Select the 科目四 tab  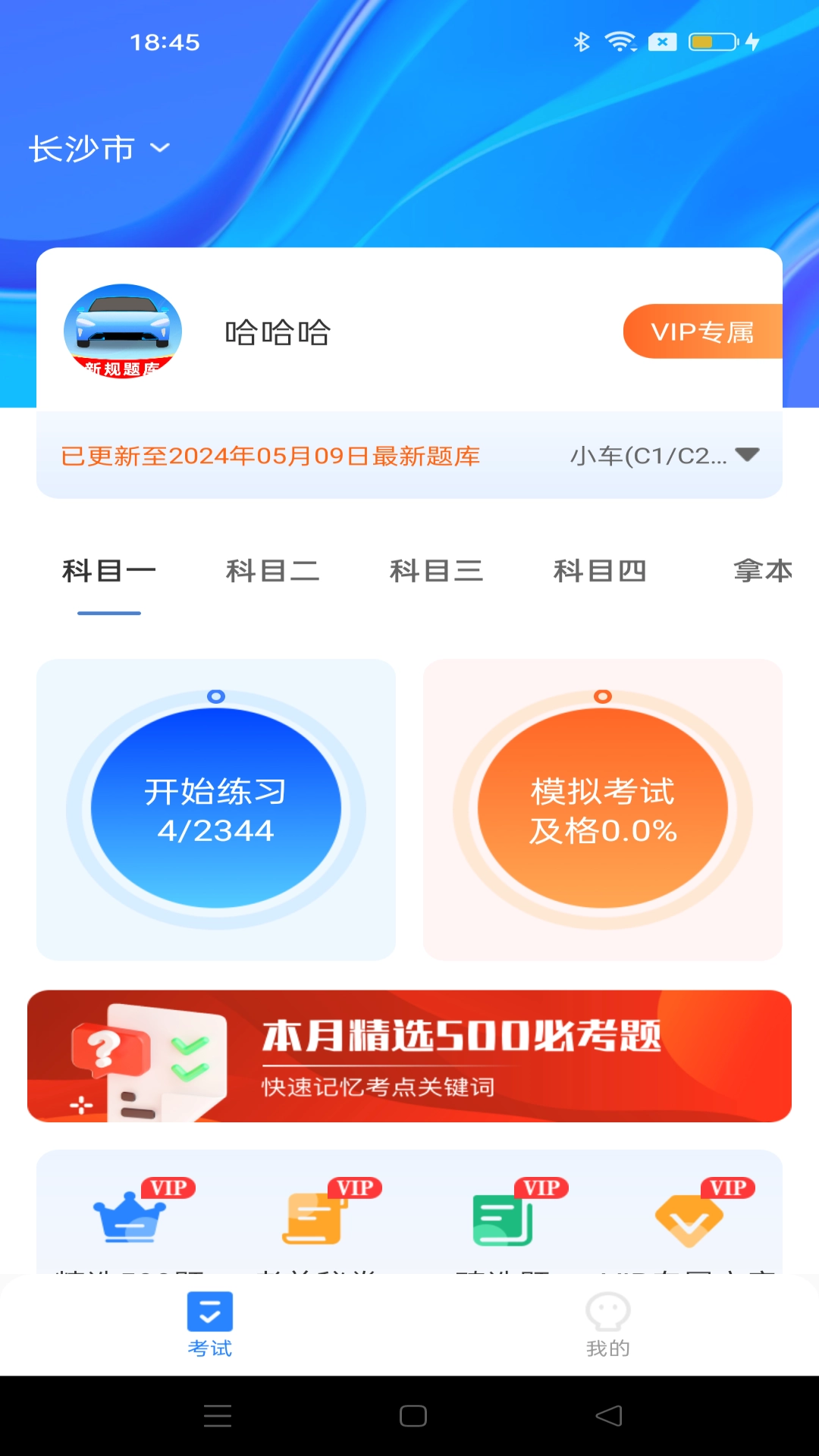click(601, 572)
